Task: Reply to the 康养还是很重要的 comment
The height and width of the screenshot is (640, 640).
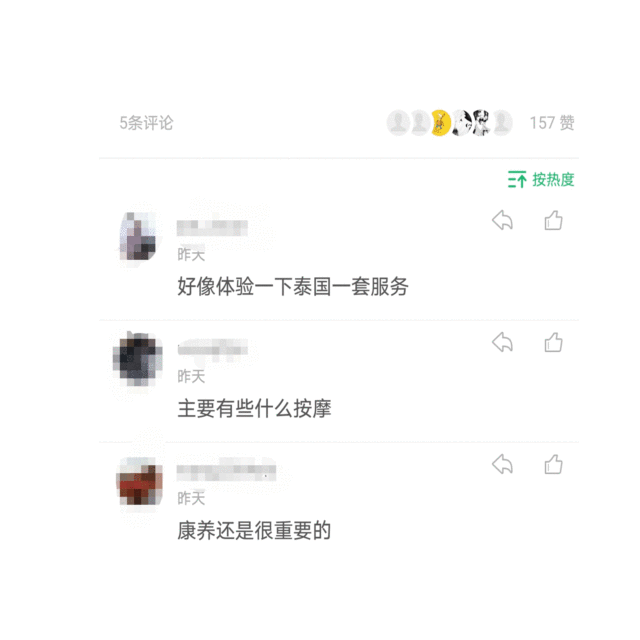Action: 502,465
